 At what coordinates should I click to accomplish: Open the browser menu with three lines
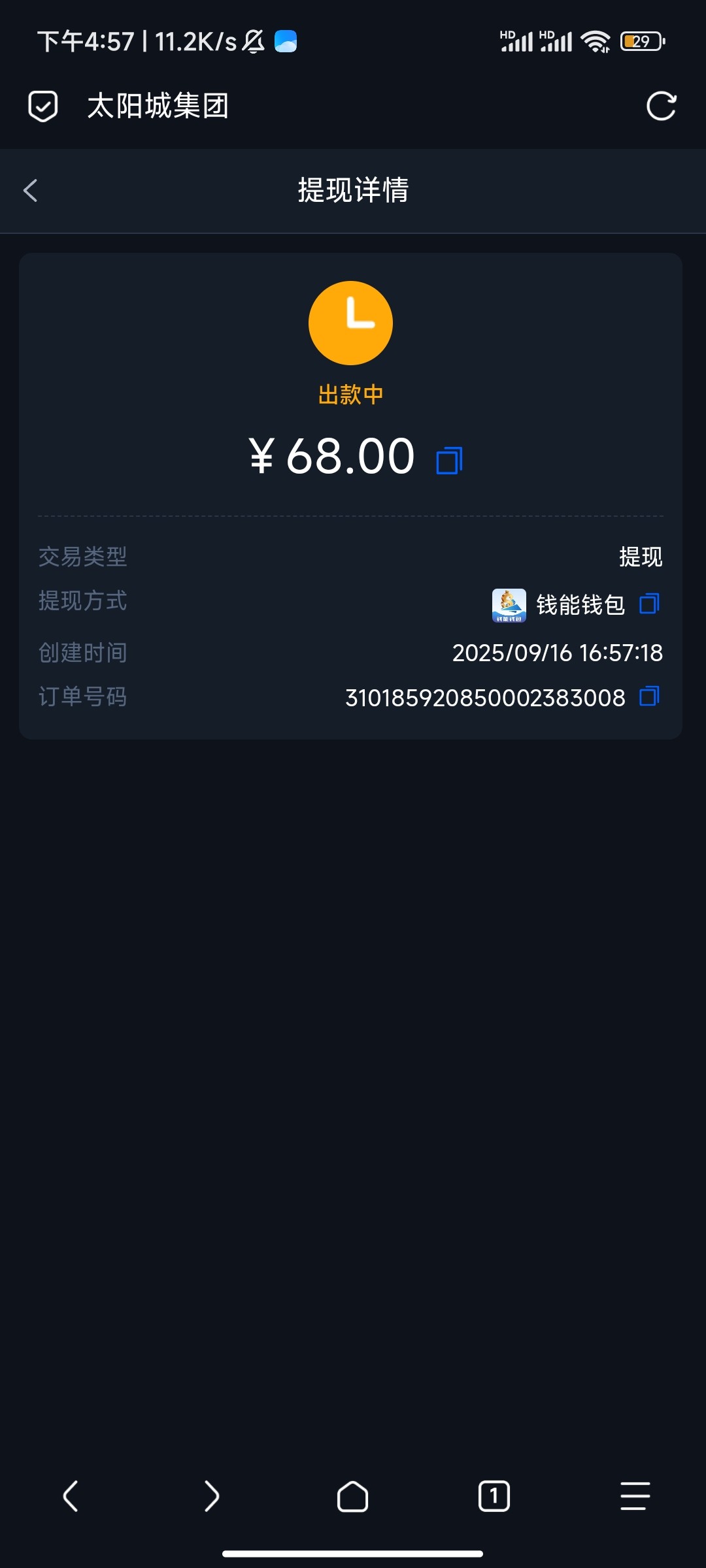(x=633, y=1496)
